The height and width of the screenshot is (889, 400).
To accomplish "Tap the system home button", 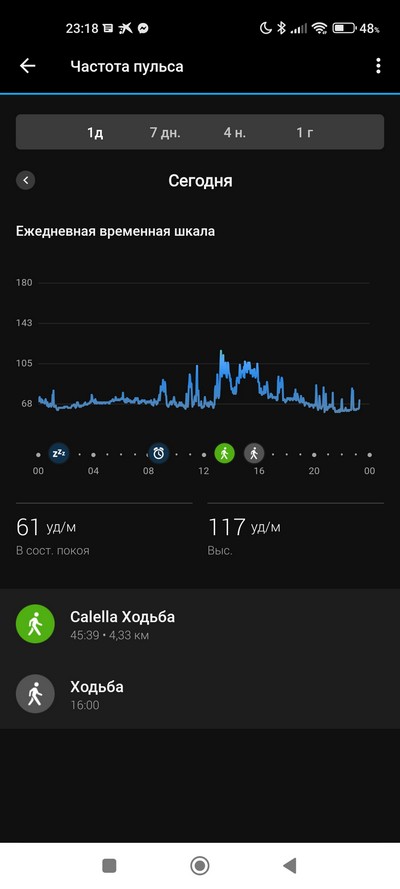I will coord(199,866).
